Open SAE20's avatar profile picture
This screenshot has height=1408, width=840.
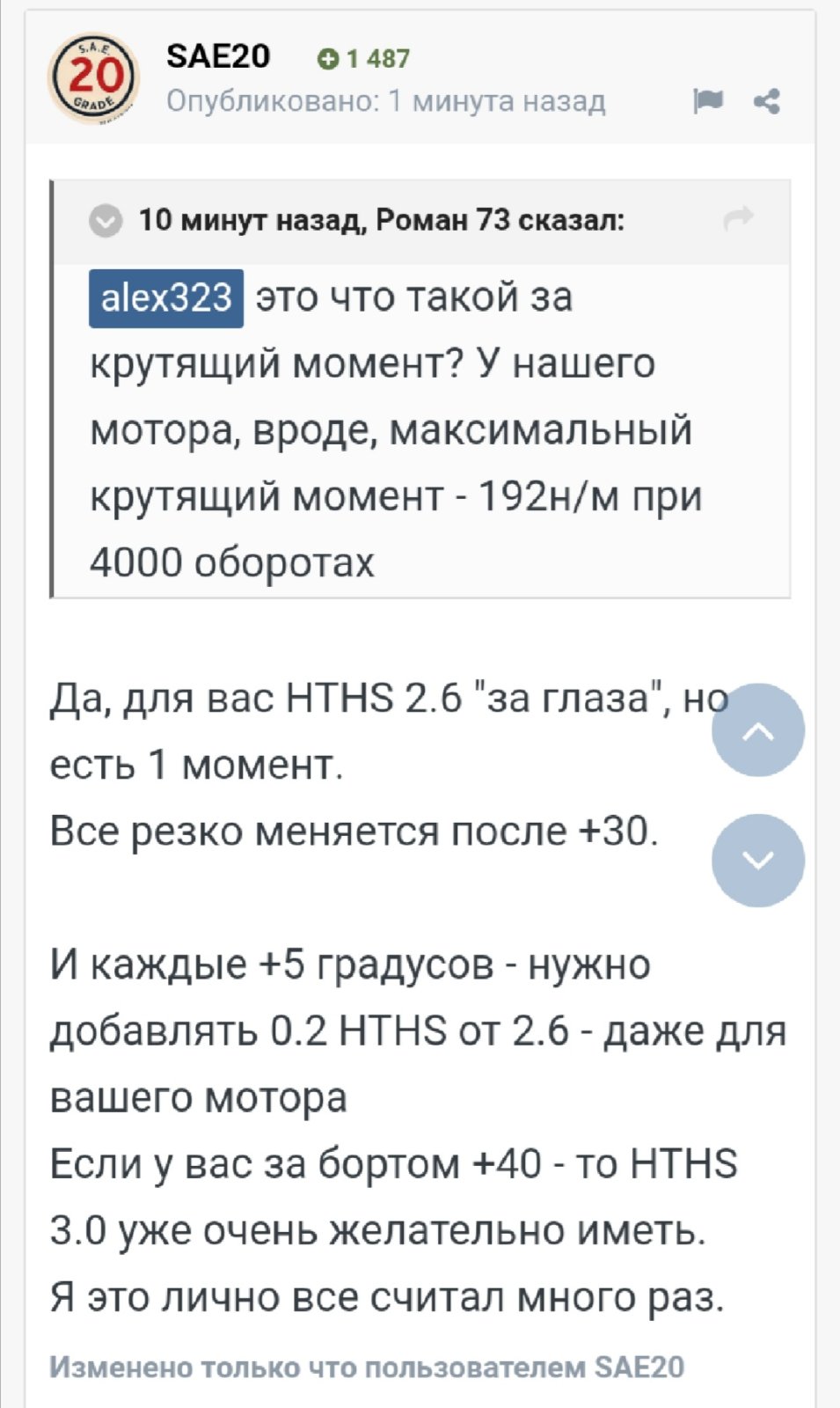(x=93, y=78)
